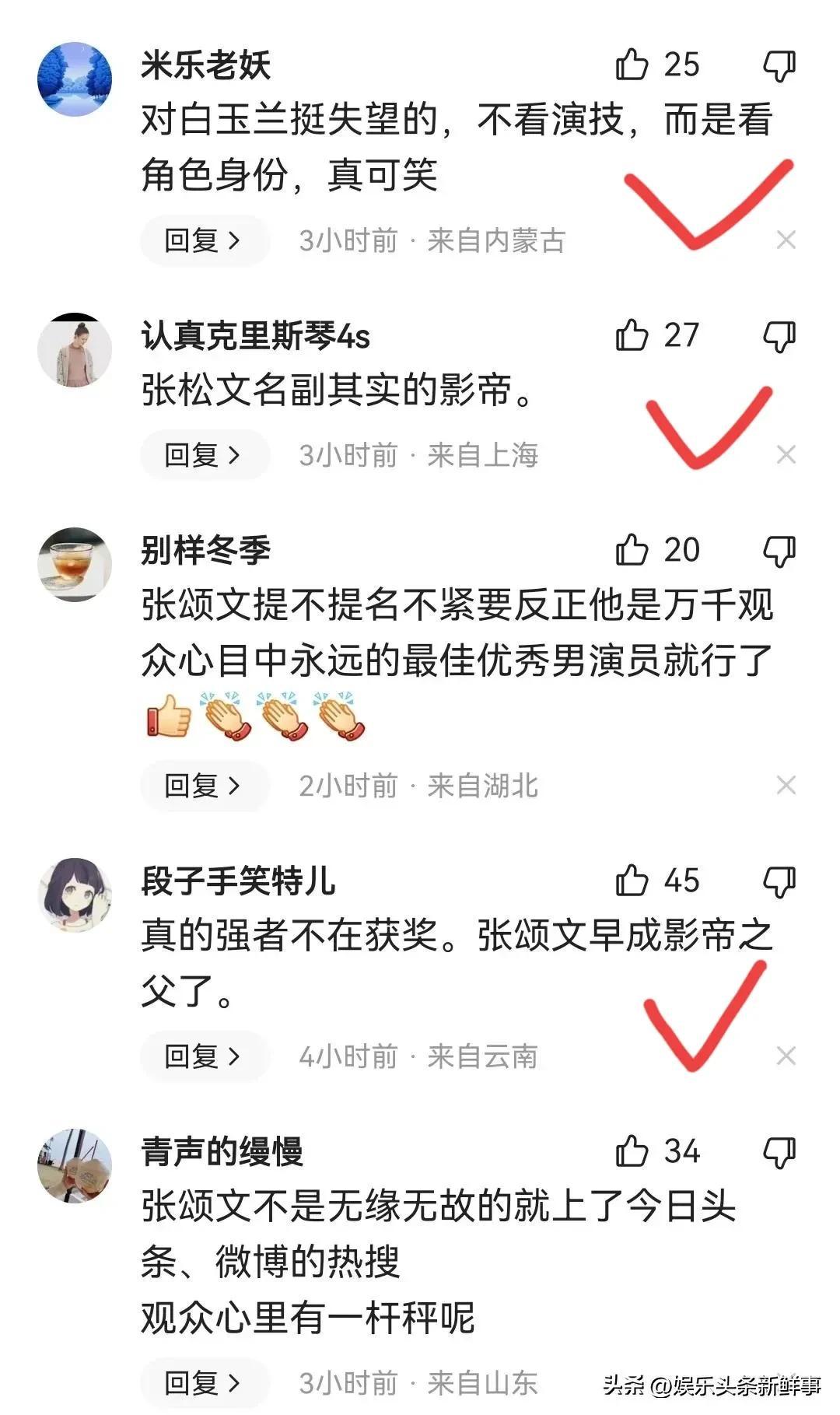Like the comment by 青声的缦慢
The width and height of the screenshot is (840, 1415).
(x=632, y=1151)
